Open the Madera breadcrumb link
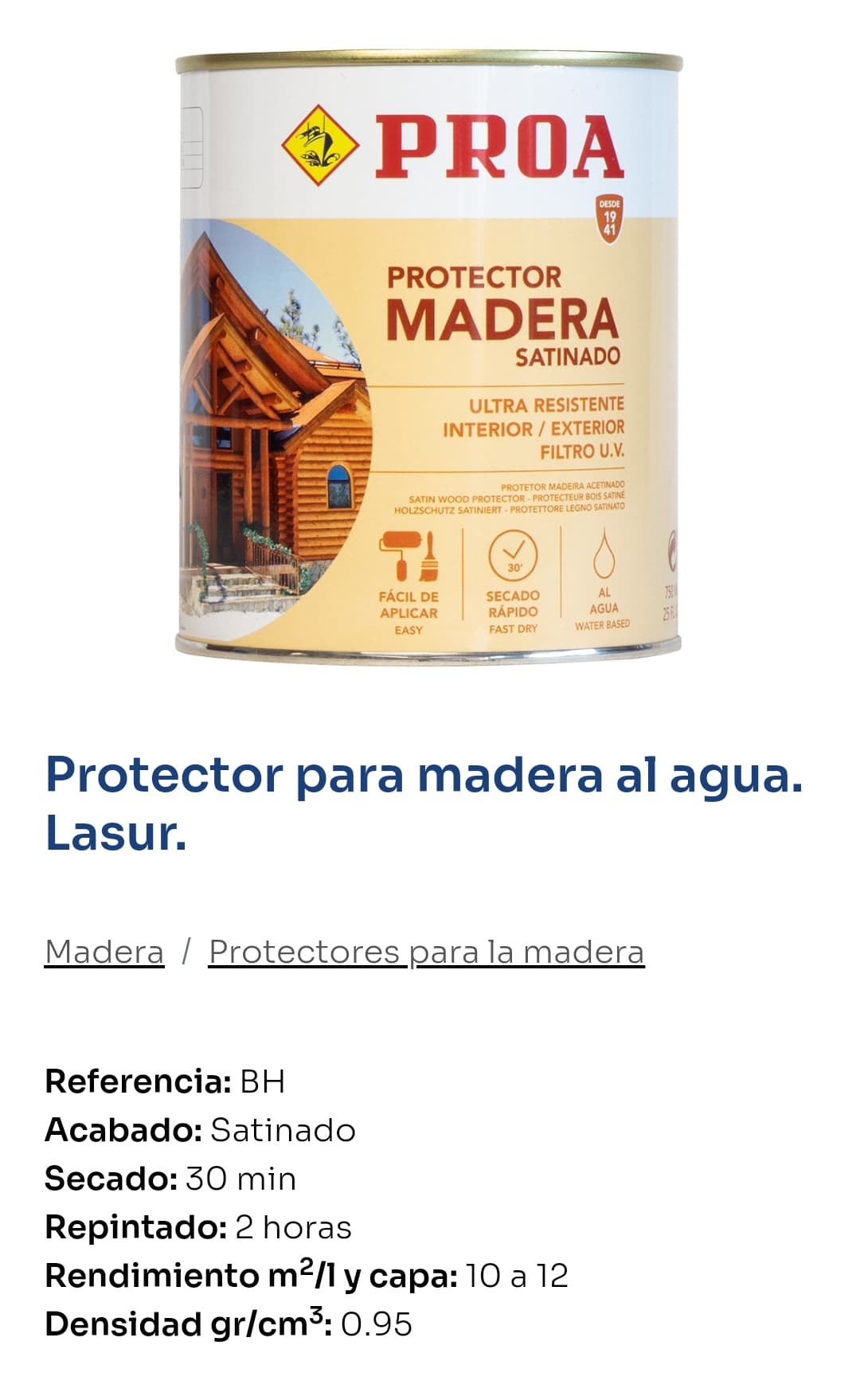 click(x=104, y=952)
